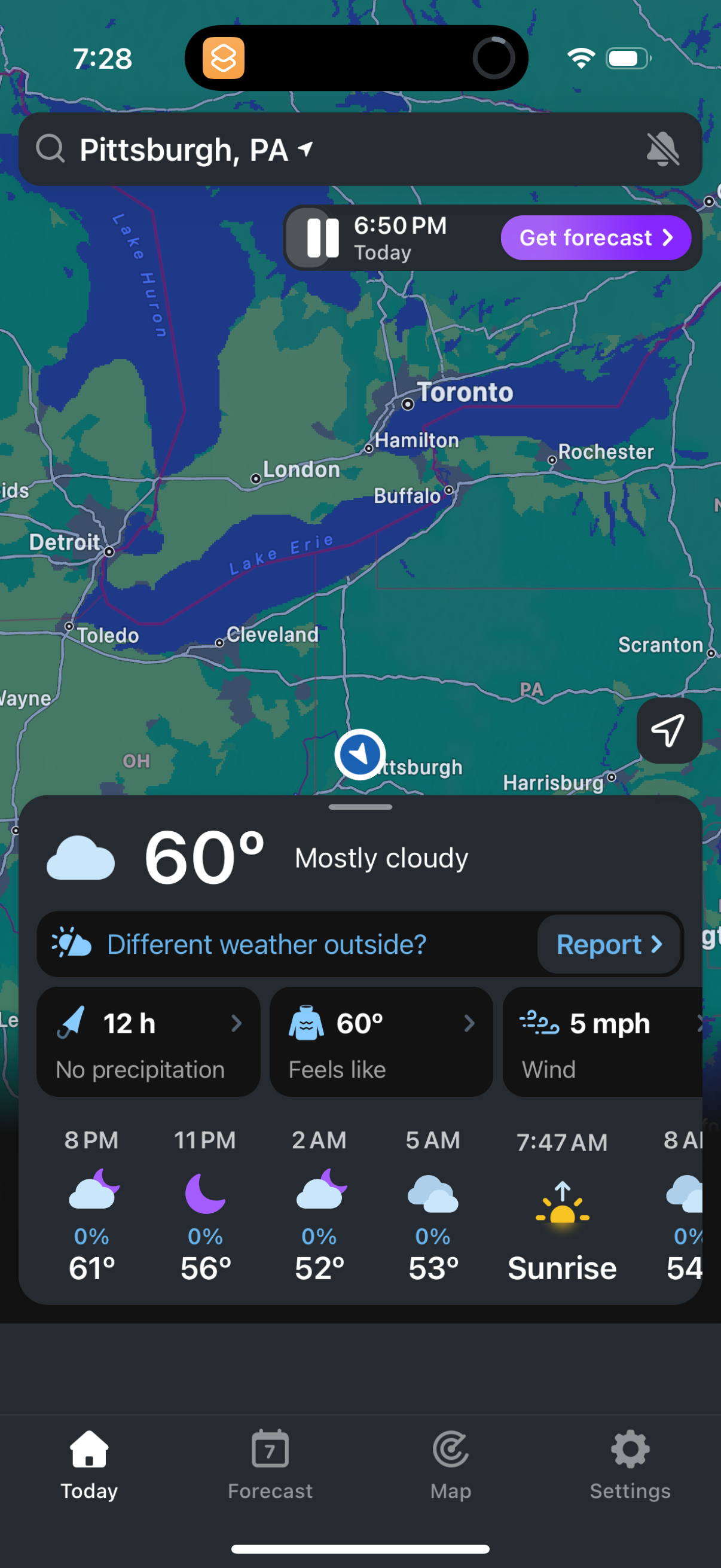
Task: Tap the current location indicator on the map
Action: (x=360, y=754)
